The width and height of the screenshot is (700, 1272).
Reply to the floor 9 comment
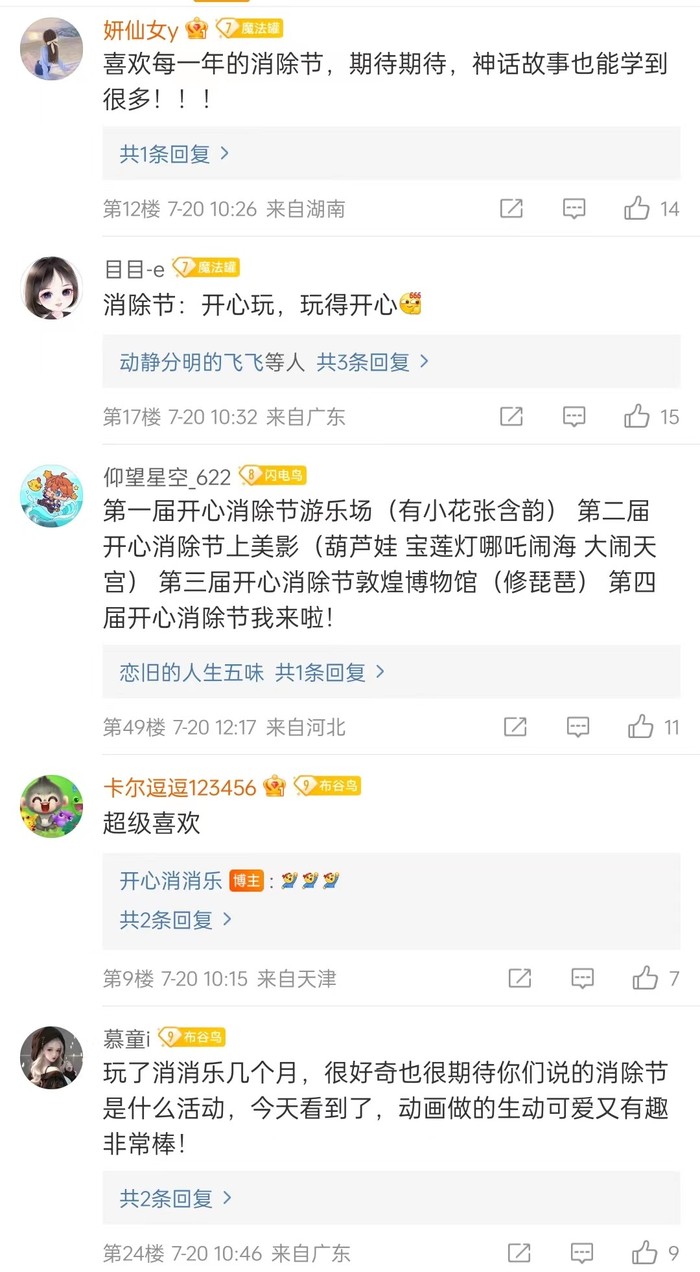pos(583,978)
